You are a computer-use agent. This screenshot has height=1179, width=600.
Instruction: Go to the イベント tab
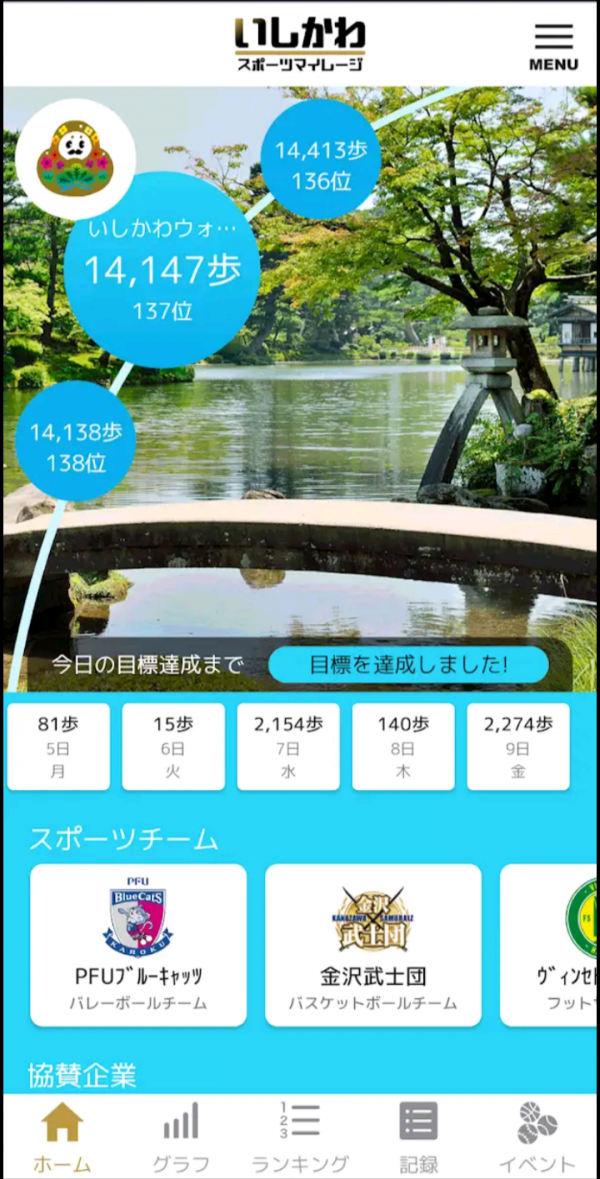[x=537, y=1137]
